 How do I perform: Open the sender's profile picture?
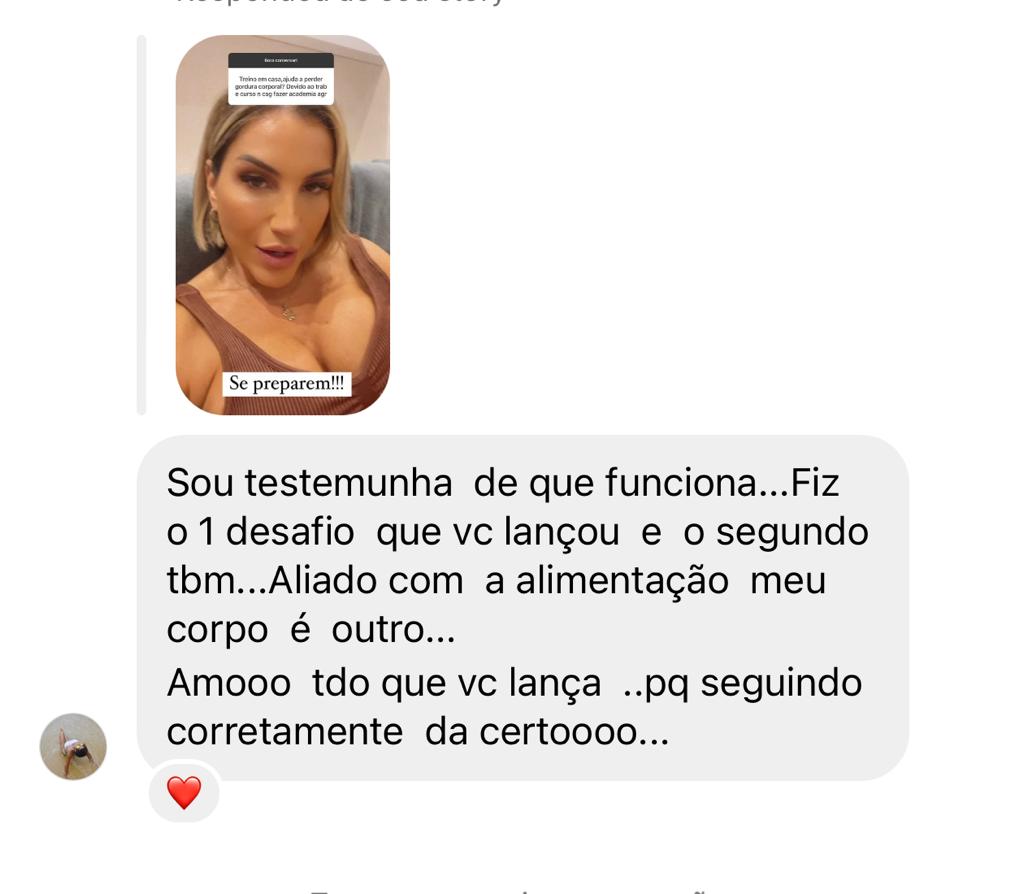[x=73, y=746]
